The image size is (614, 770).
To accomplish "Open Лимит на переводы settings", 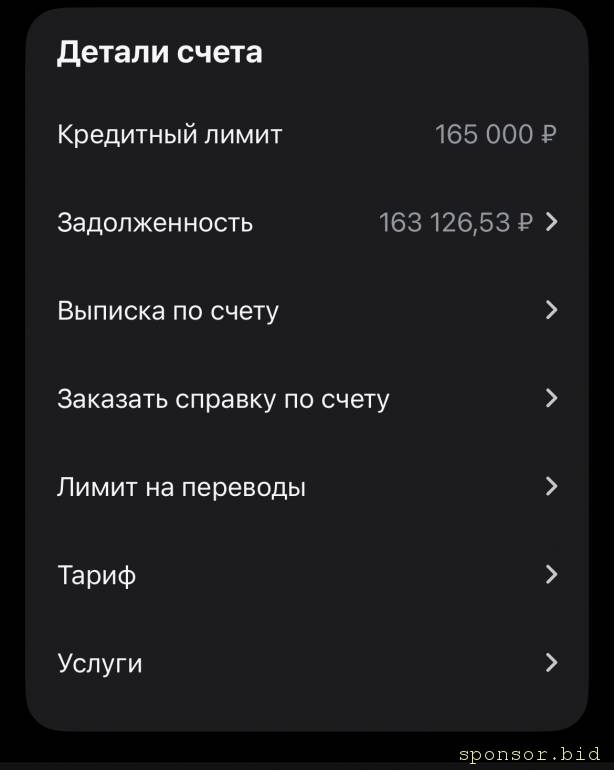I will coord(306,487).
